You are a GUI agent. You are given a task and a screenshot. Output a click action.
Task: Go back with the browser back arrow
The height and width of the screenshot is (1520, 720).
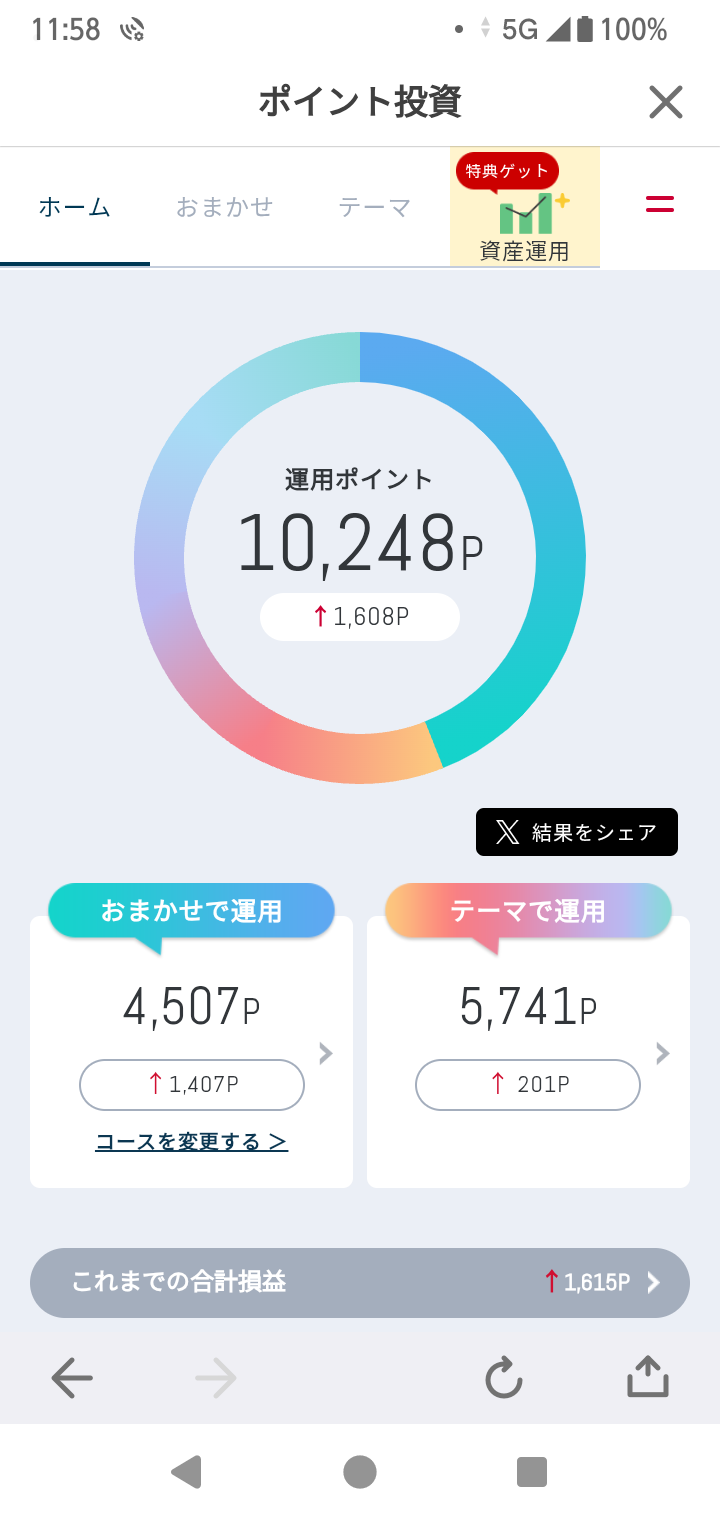click(x=72, y=1379)
